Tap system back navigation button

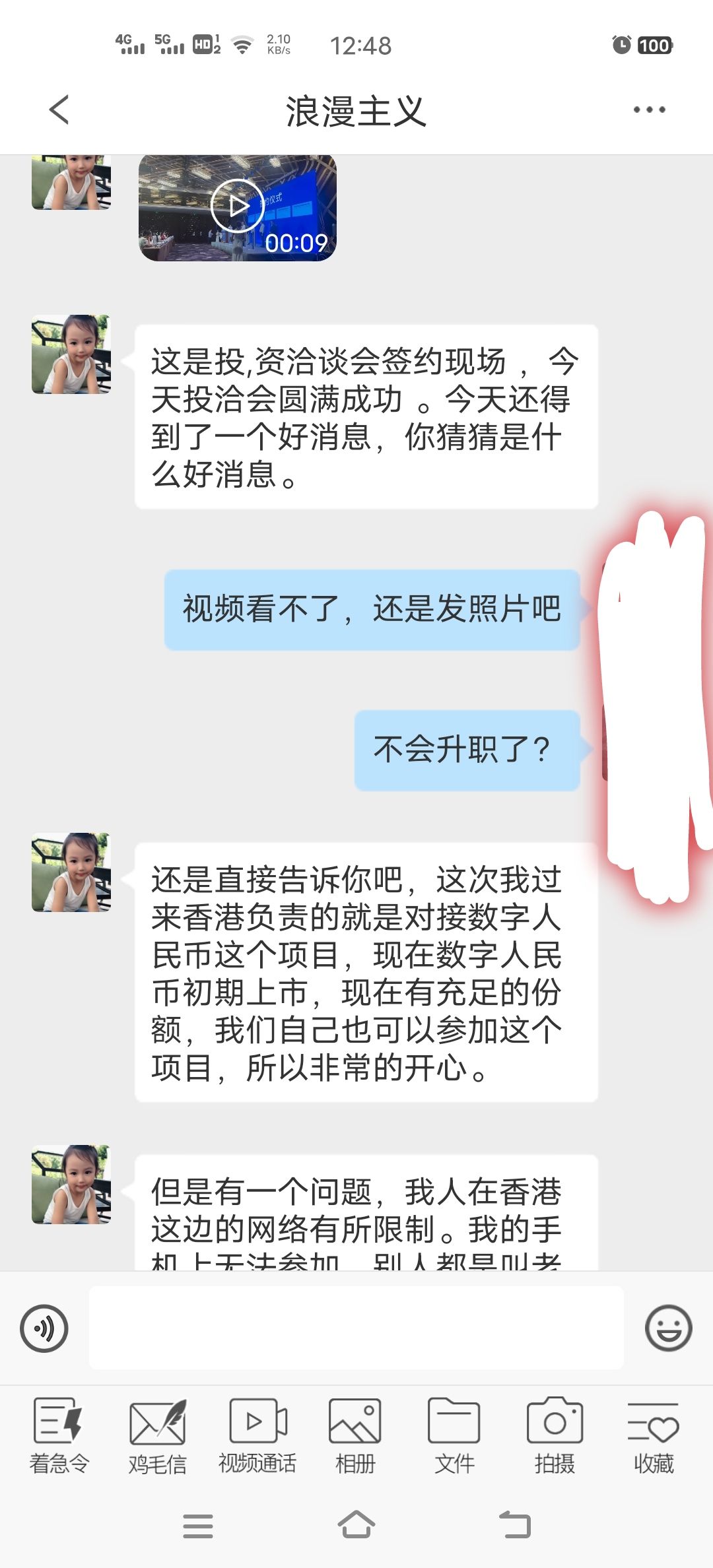[515, 1525]
